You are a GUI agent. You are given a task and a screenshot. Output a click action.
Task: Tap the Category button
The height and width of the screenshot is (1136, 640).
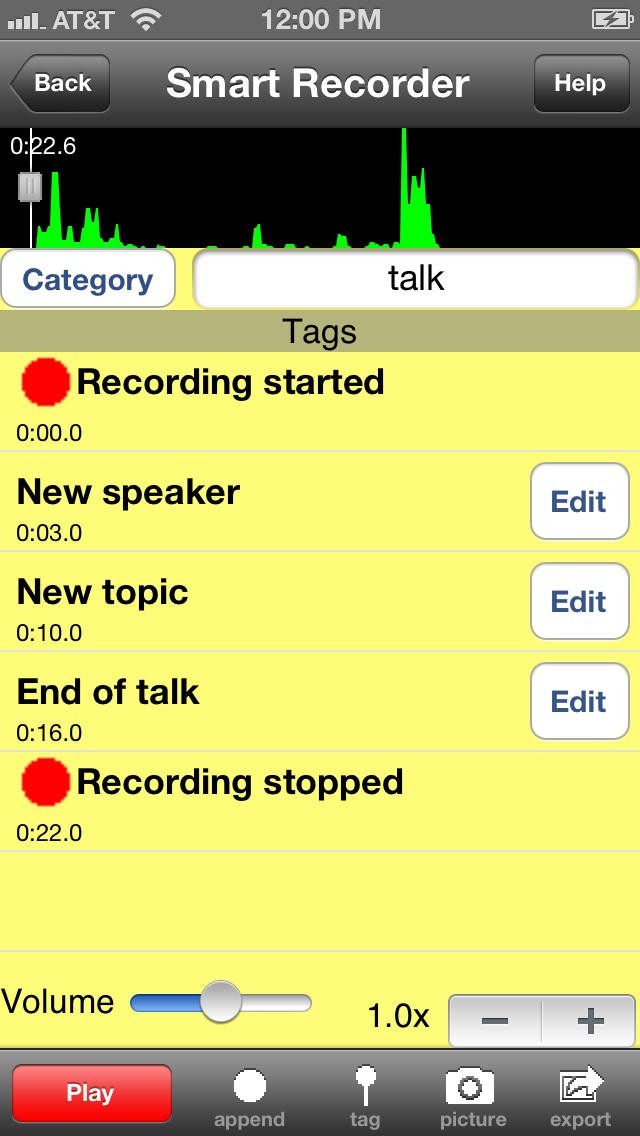88,279
